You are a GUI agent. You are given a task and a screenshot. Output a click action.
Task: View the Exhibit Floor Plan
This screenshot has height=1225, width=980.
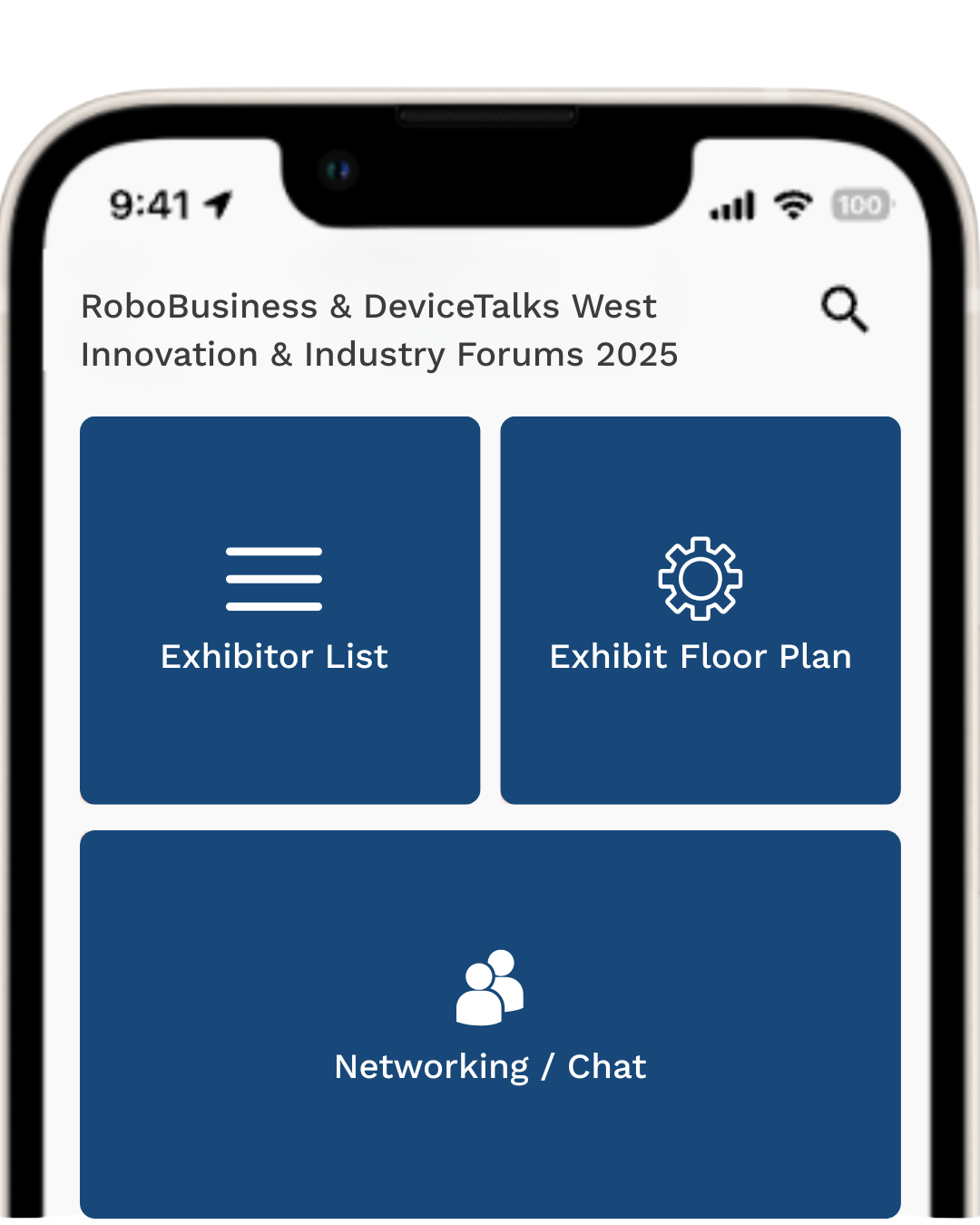(700, 610)
